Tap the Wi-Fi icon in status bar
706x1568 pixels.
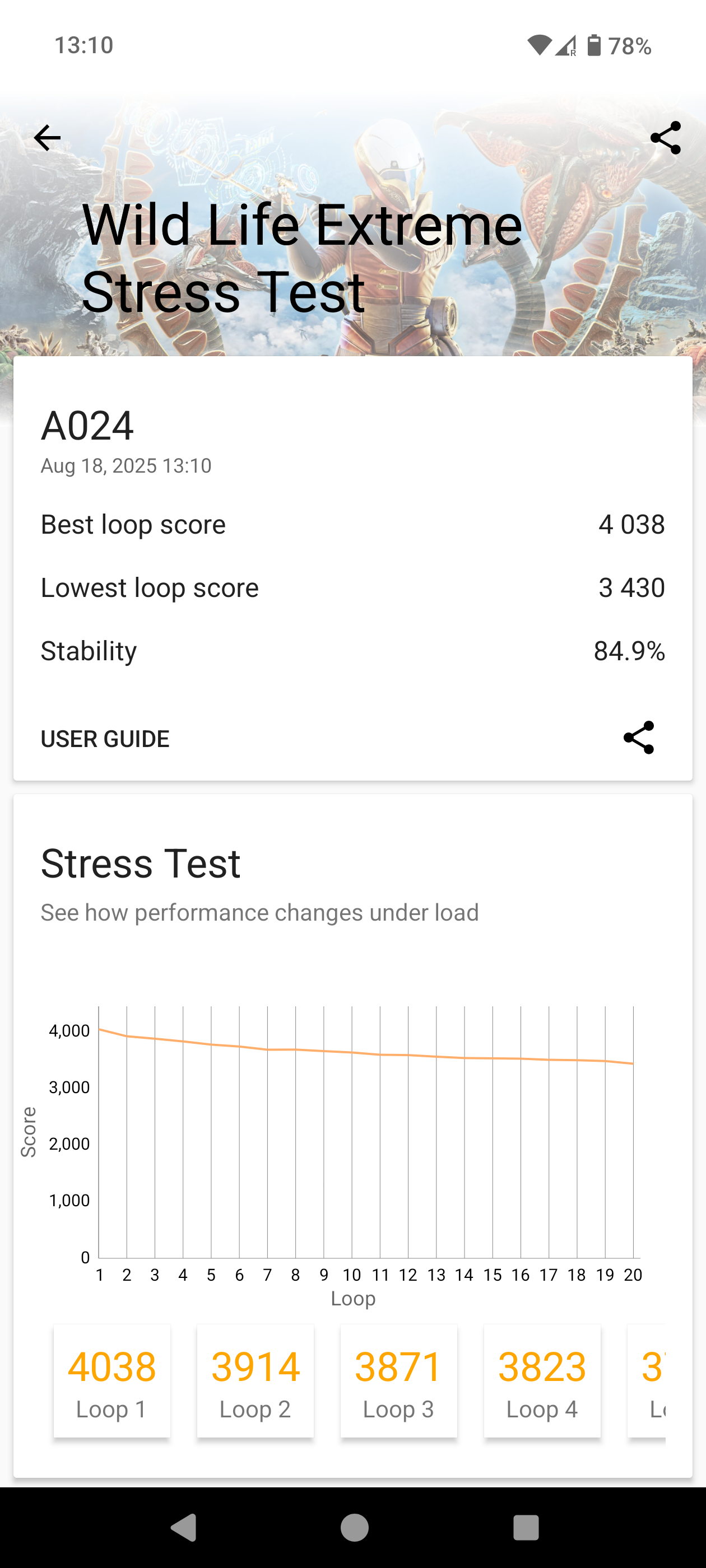(x=538, y=44)
